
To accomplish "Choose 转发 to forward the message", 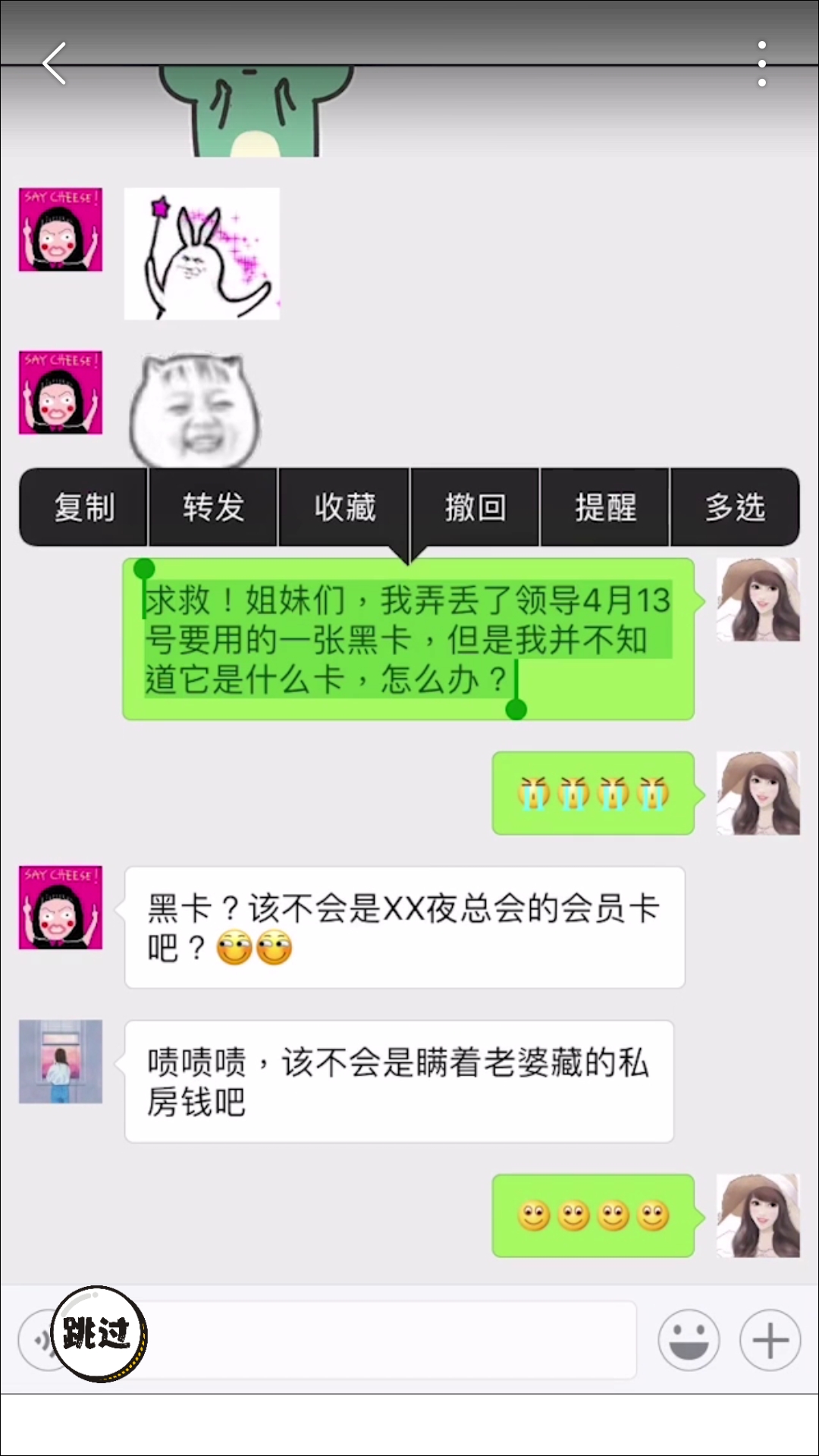I will coord(214,507).
